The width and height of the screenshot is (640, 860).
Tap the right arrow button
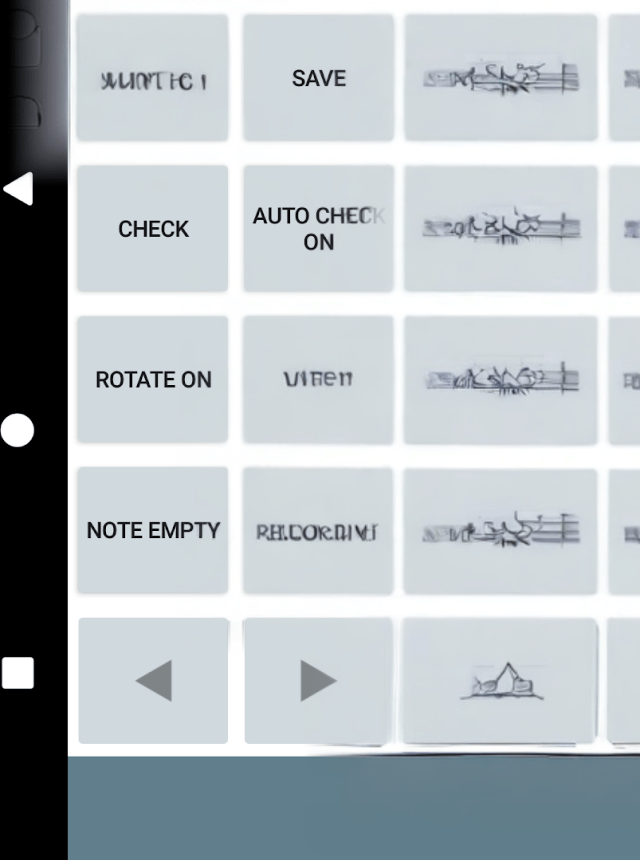point(318,681)
